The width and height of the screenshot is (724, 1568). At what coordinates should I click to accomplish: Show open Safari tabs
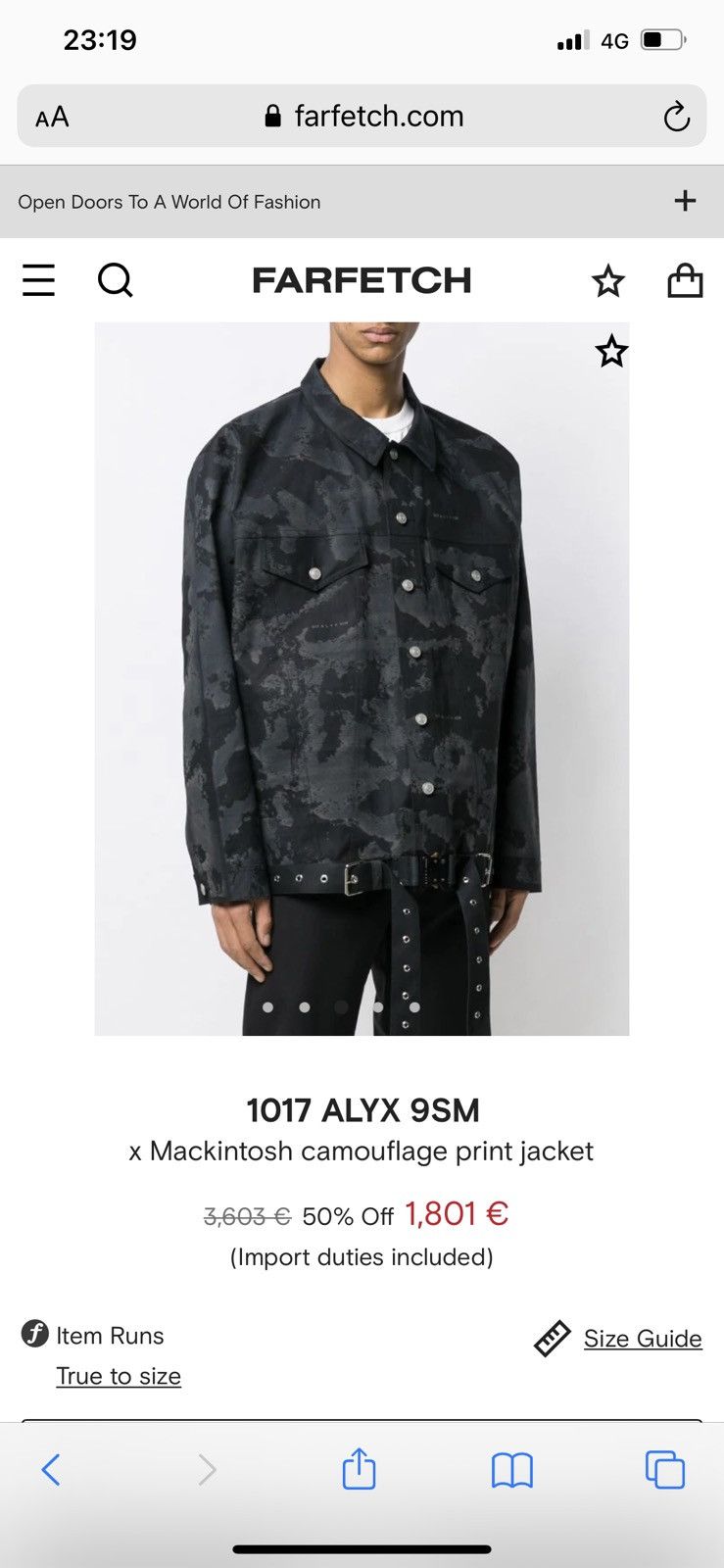(664, 1470)
